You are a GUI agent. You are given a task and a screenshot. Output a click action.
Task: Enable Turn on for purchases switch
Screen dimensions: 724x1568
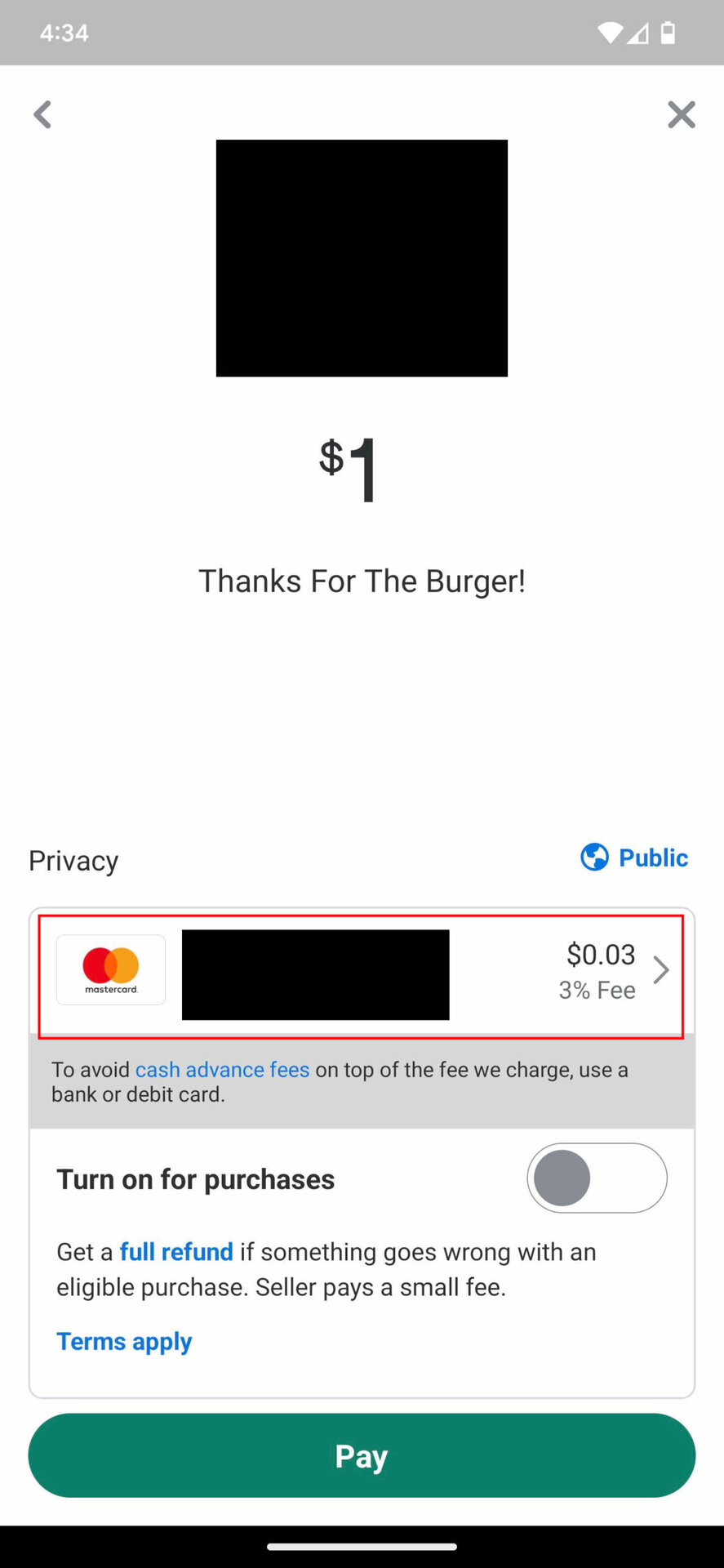tap(597, 1178)
